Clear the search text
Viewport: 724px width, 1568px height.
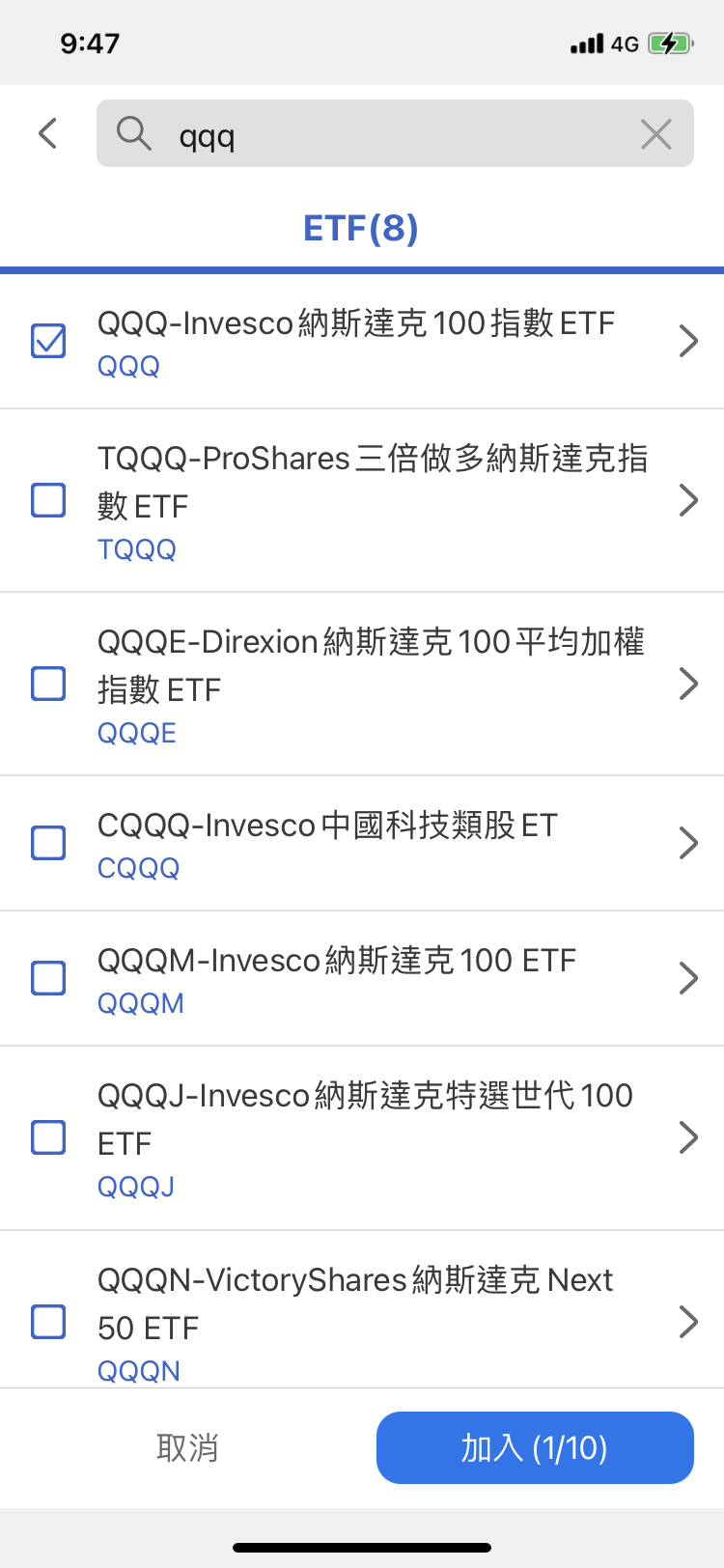pos(656,134)
